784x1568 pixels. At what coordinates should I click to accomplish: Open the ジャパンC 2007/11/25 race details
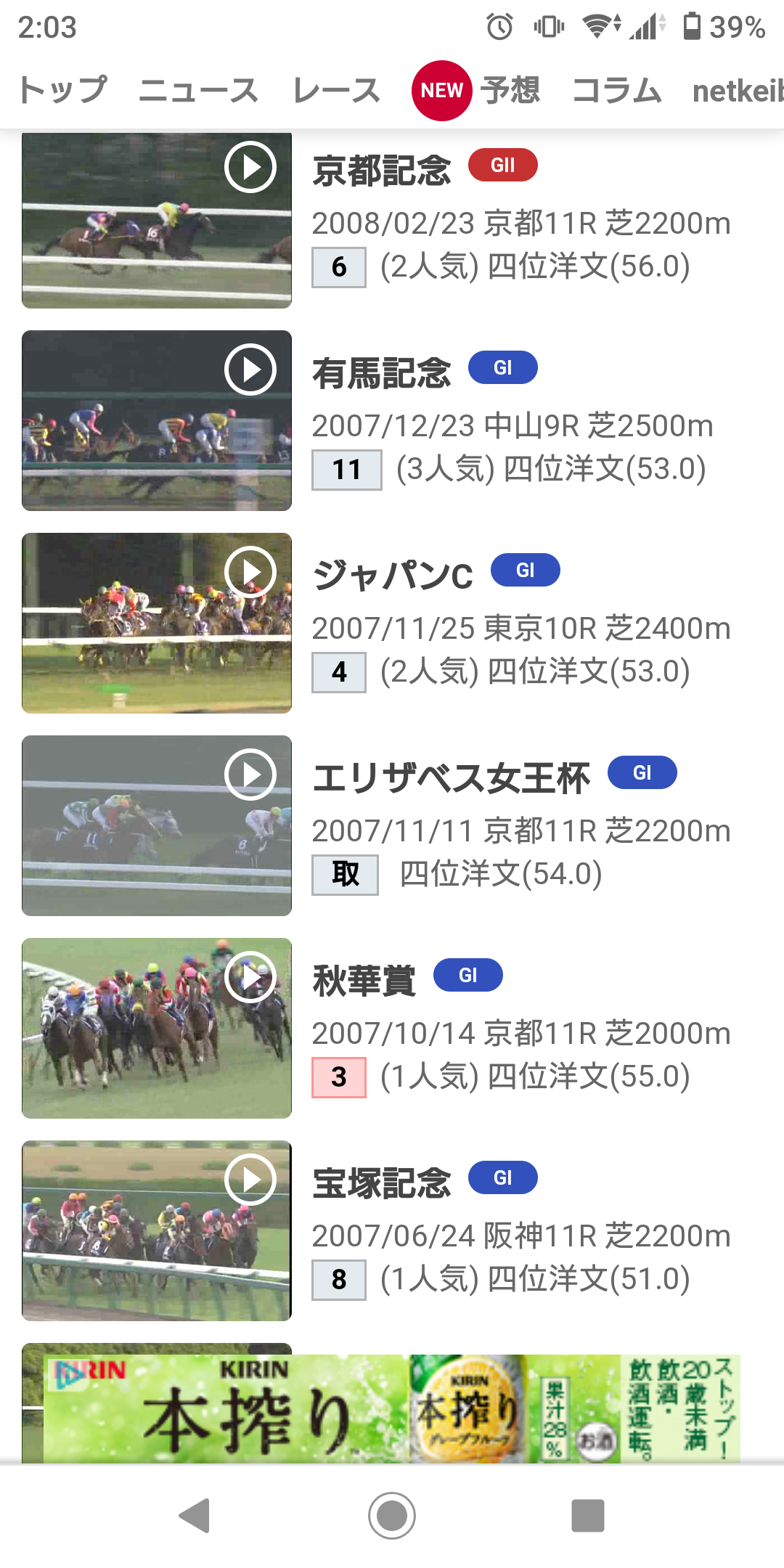[x=520, y=628]
